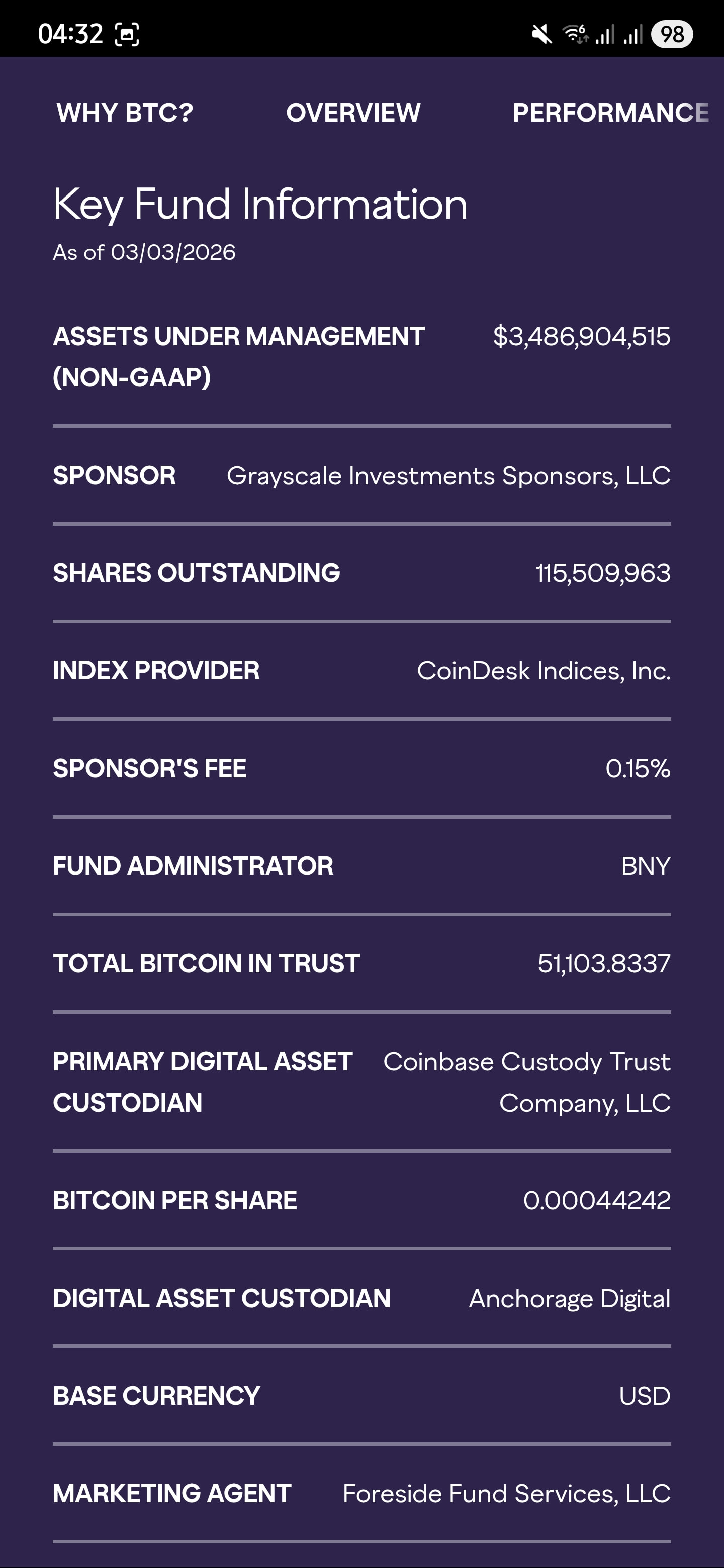Viewport: 724px width, 1568px height.
Task: Jump to the WHY BTC? section
Action: click(125, 113)
